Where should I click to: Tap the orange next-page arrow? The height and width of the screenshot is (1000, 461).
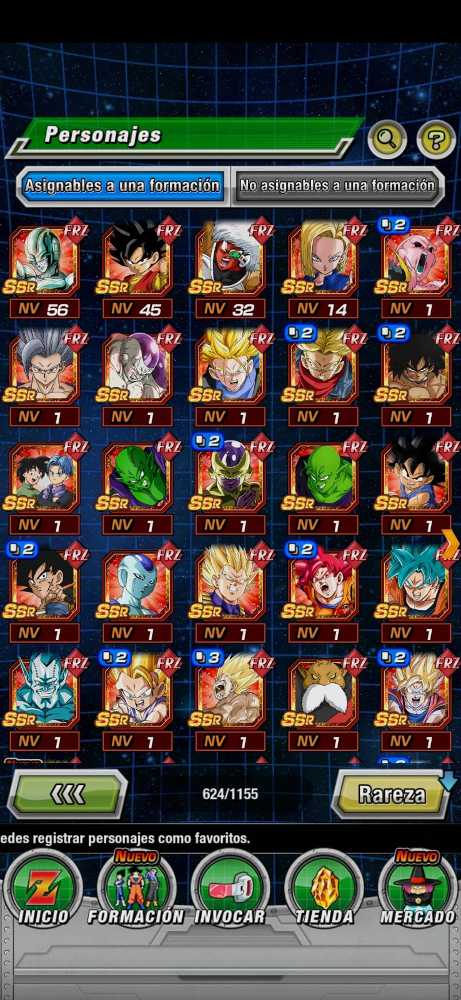pos(451,543)
